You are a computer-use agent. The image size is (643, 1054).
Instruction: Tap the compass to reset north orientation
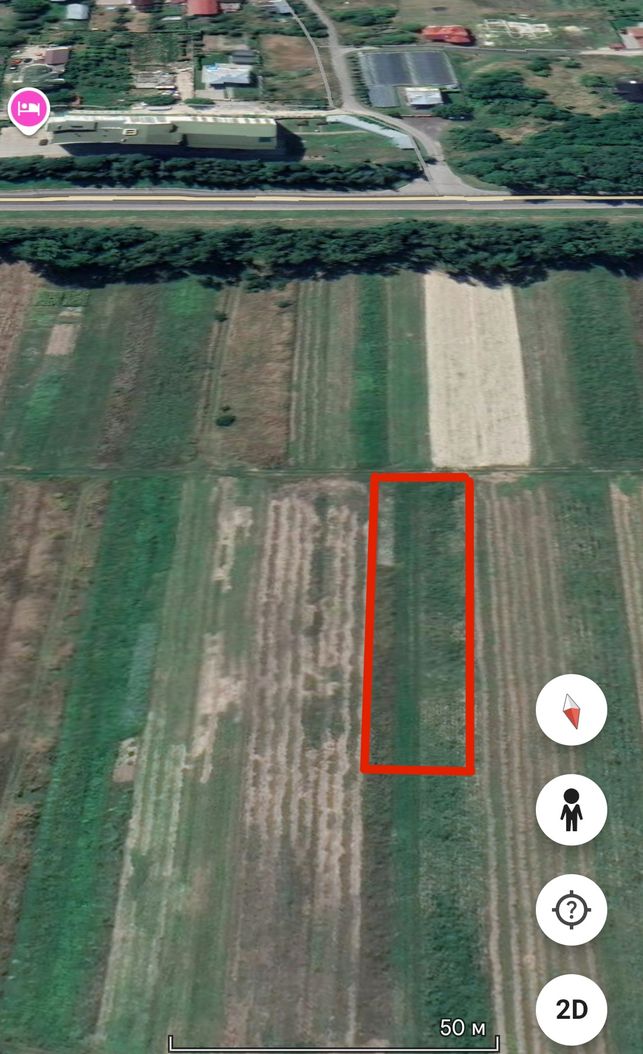pos(571,710)
